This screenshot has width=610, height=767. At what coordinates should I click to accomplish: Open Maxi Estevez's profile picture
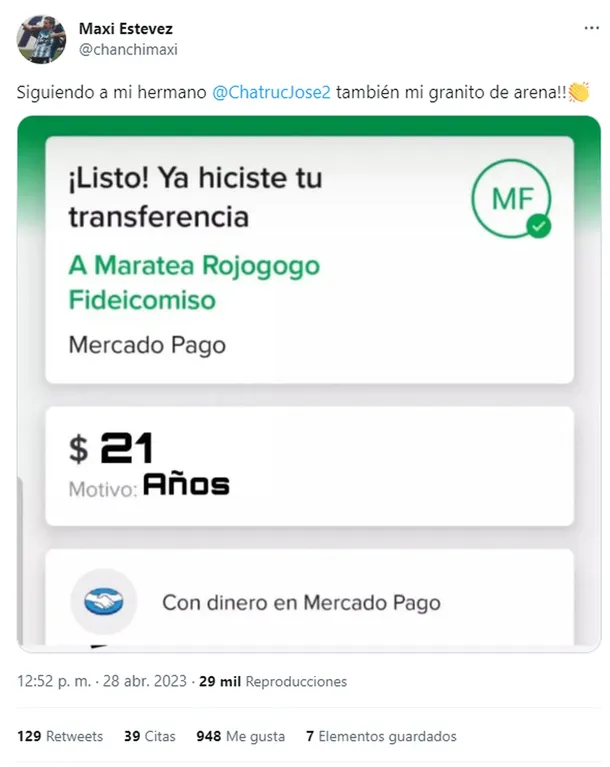tap(41, 39)
